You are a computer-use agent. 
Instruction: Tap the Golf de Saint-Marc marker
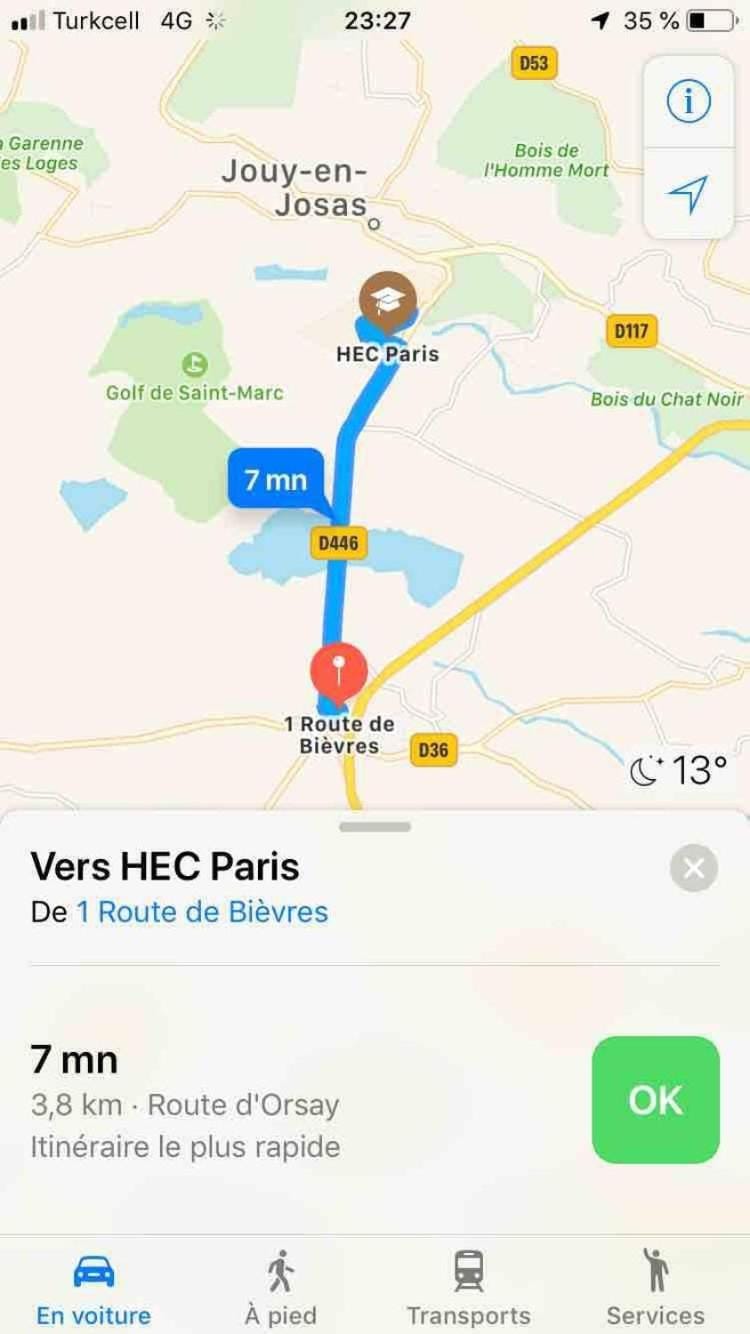point(194,366)
